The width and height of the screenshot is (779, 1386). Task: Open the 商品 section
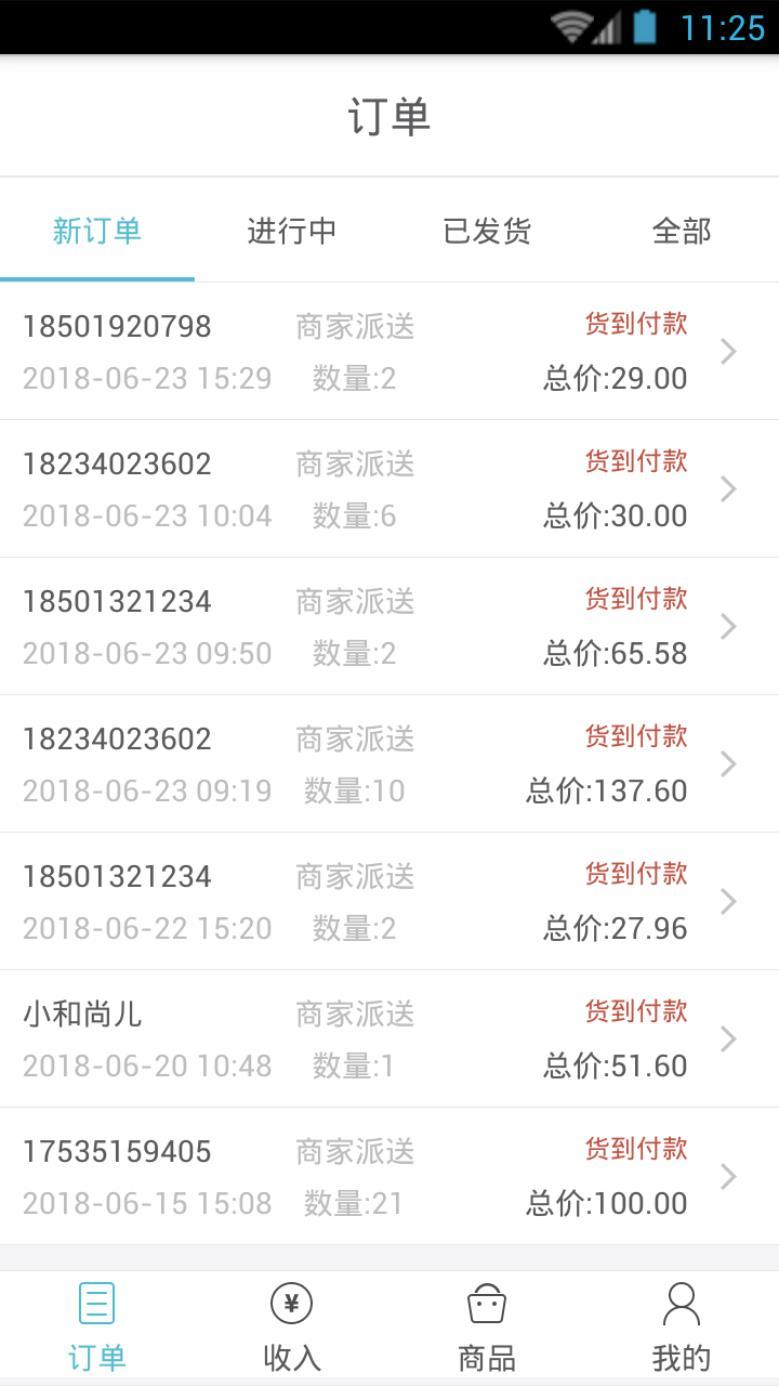click(x=486, y=1326)
